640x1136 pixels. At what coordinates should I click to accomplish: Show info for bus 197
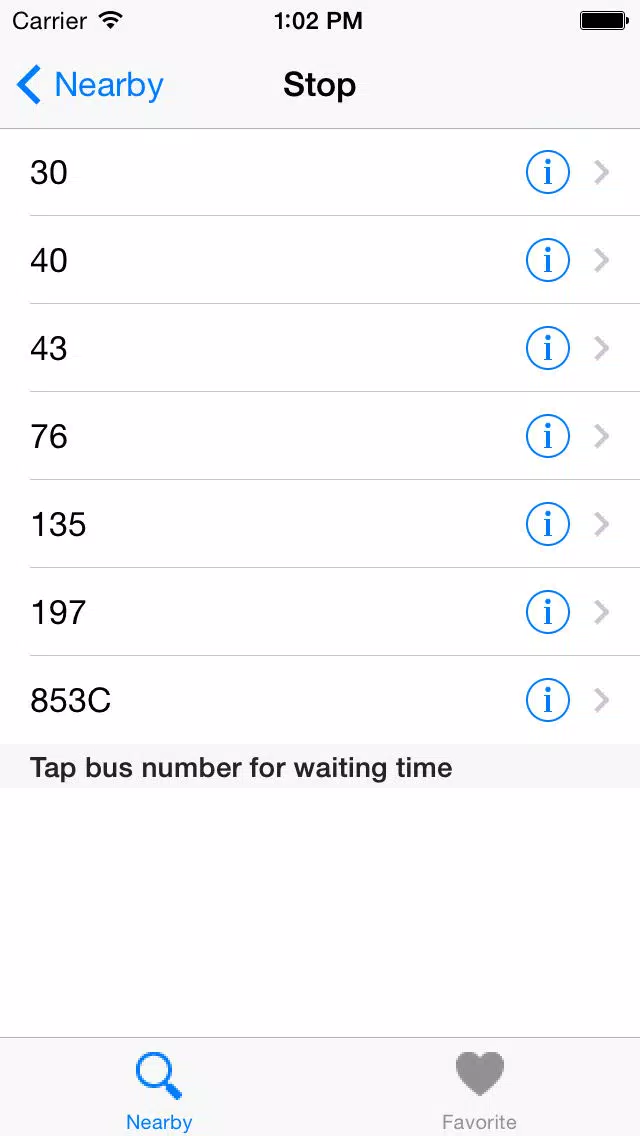point(547,612)
